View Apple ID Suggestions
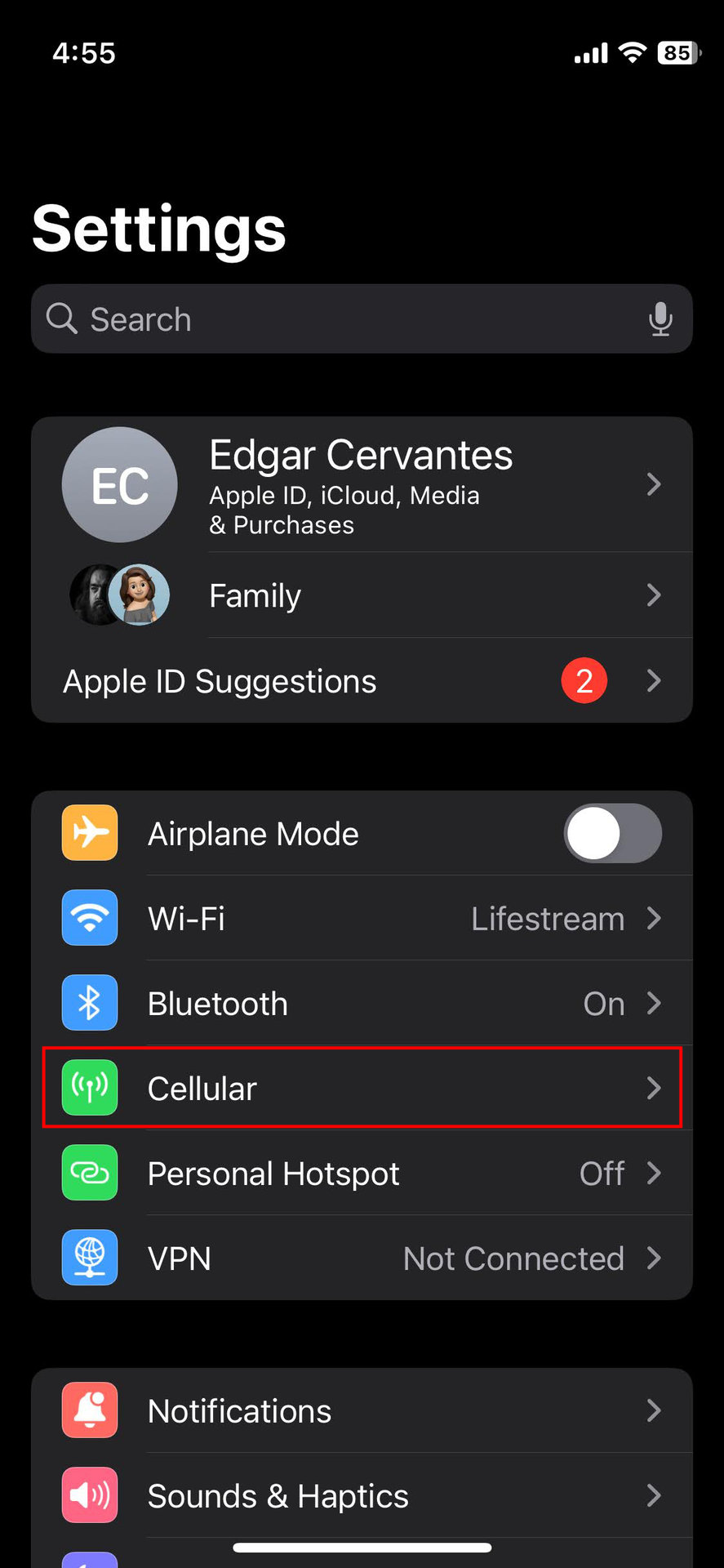The image size is (724, 1568). pyautogui.click(x=362, y=681)
